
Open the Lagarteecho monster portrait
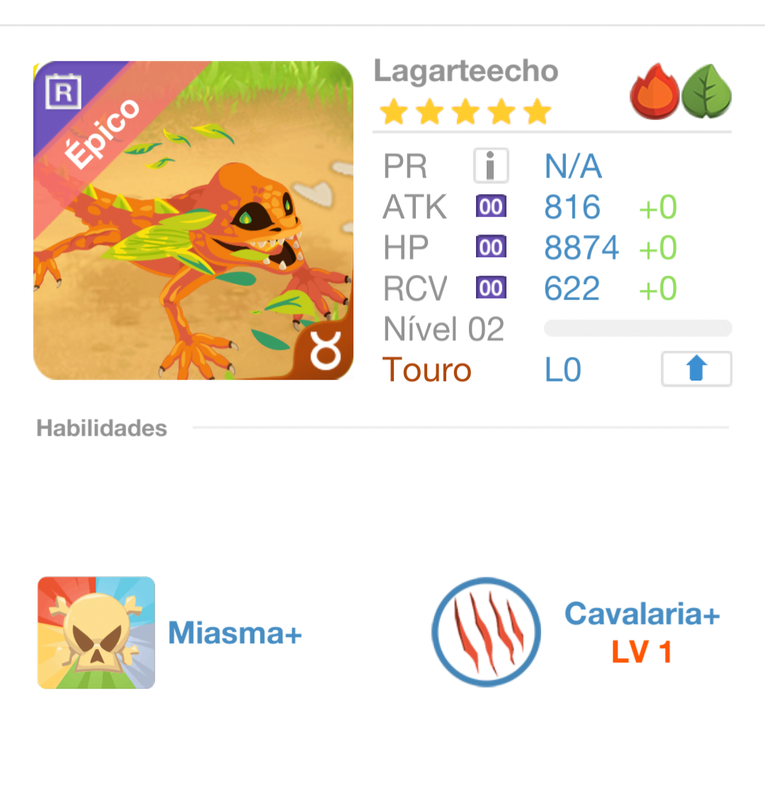pos(193,221)
